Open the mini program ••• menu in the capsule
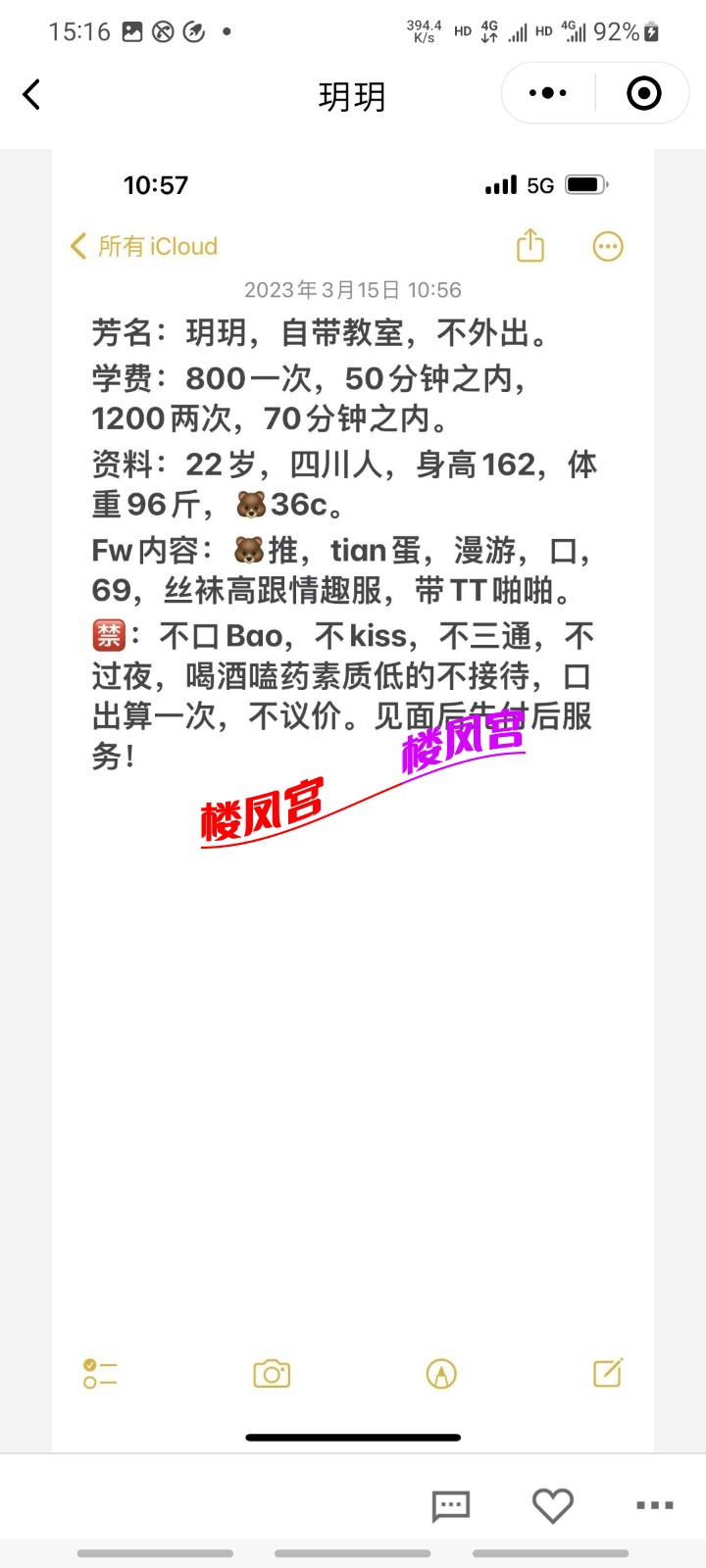706x1568 pixels. coord(546,93)
